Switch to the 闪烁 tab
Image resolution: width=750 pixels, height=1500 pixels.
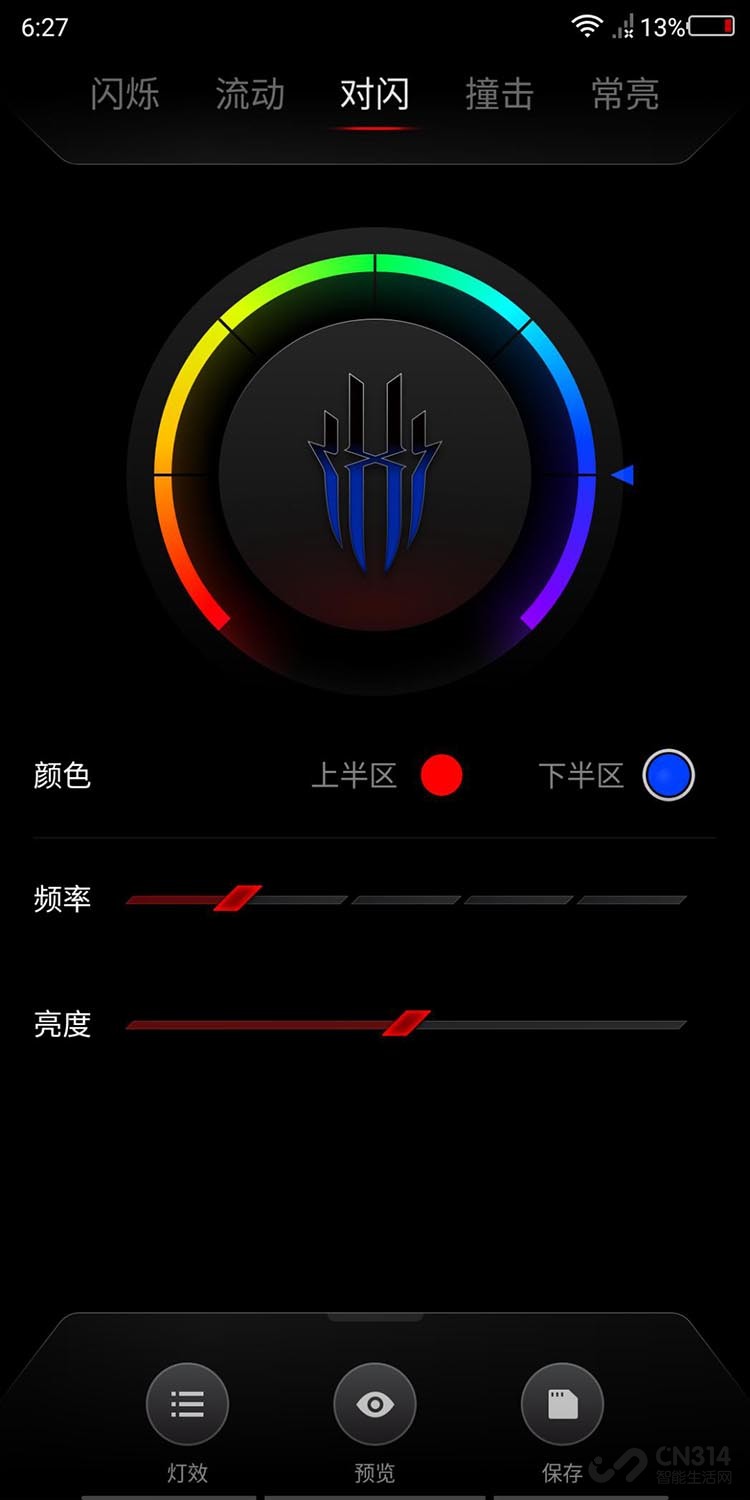pyautogui.click(x=125, y=95)
